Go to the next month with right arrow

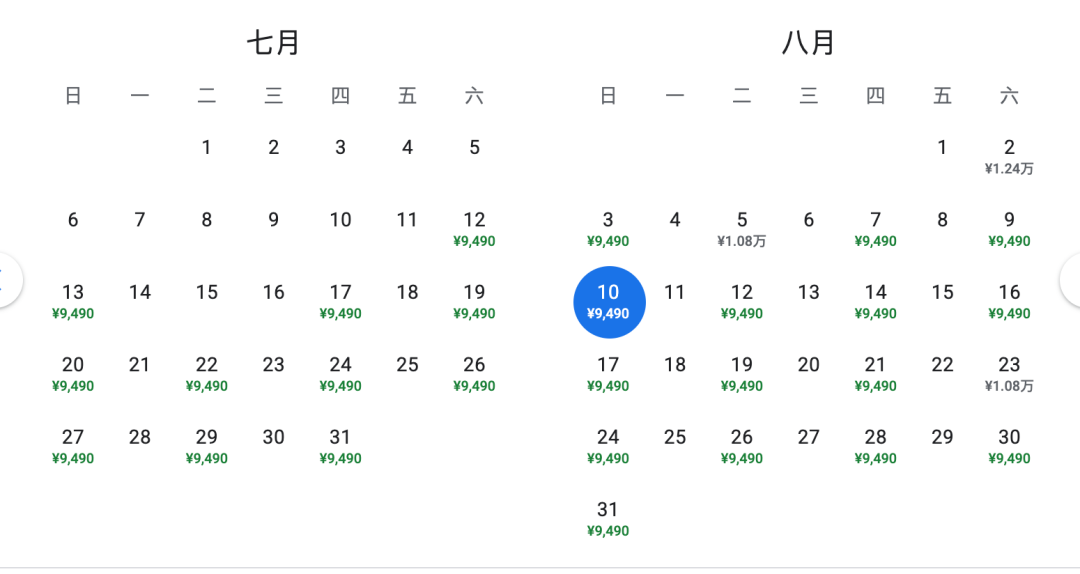point(1071,281)
